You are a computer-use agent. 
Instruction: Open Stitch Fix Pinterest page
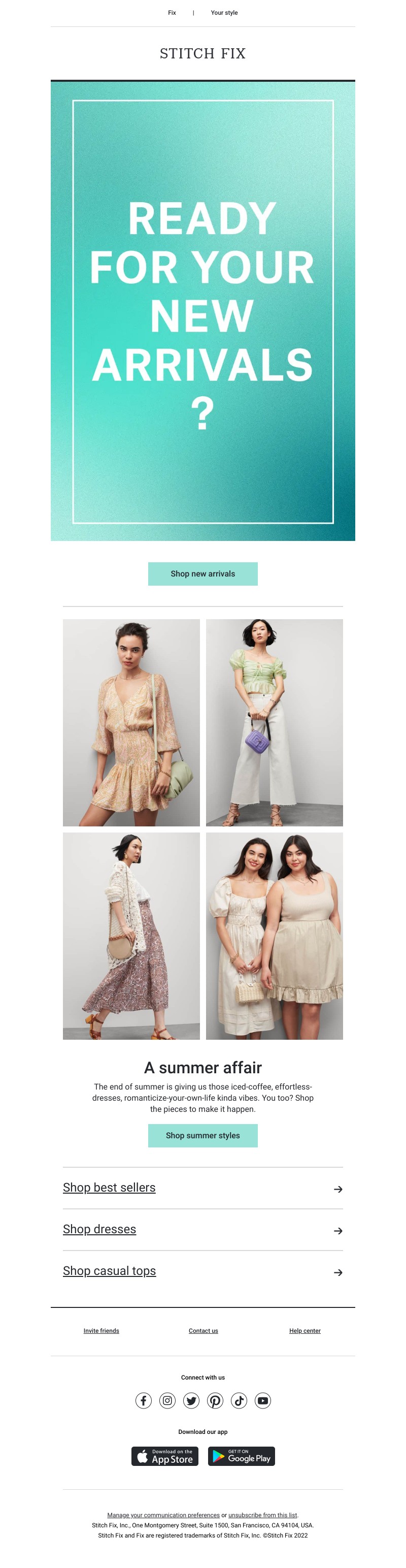(x=215, y=1400)
